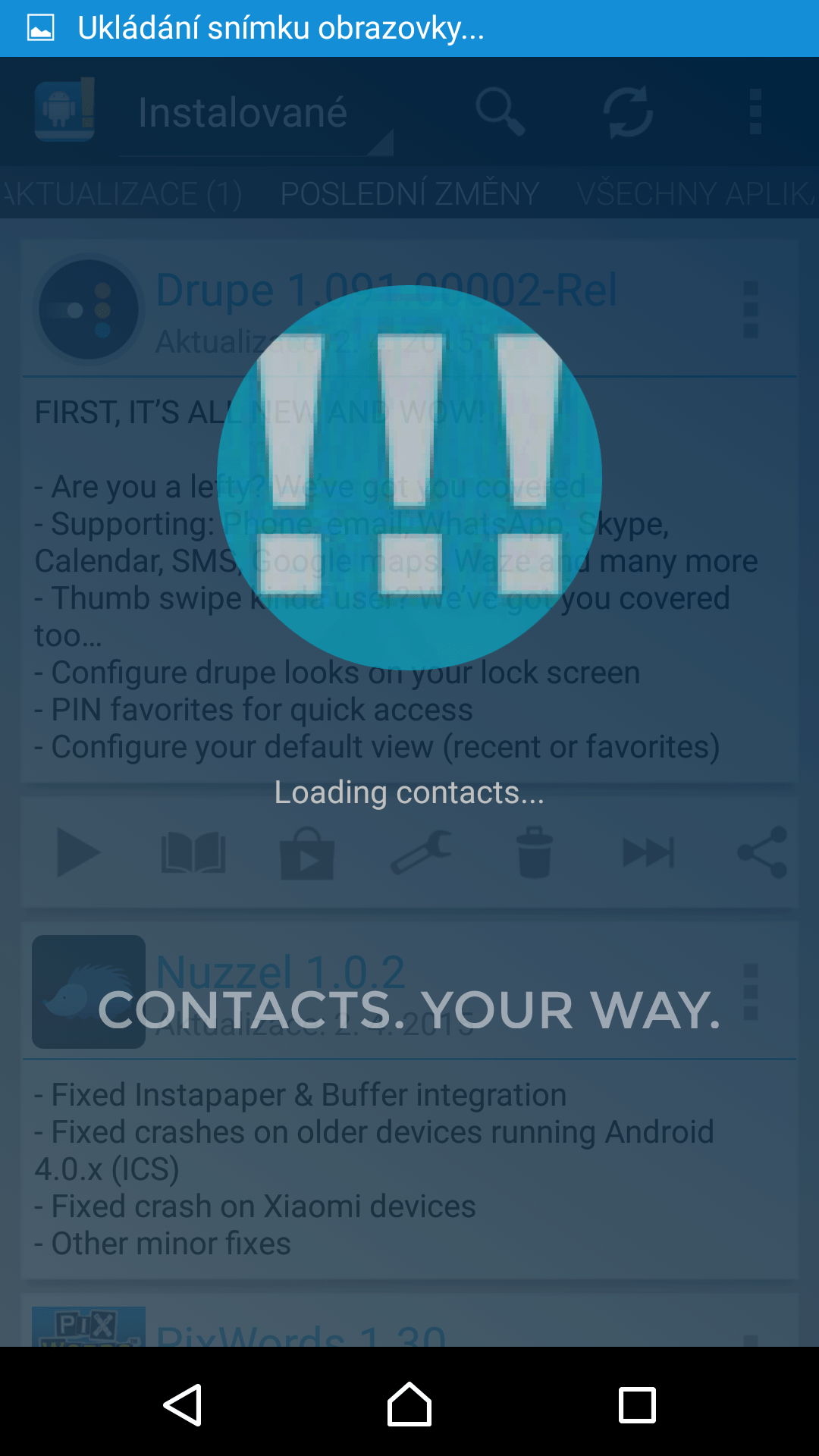Launch the app with the play icon
Viewport: 819px width, 1456px height.
pyautogui.click(x=78, y=852)
